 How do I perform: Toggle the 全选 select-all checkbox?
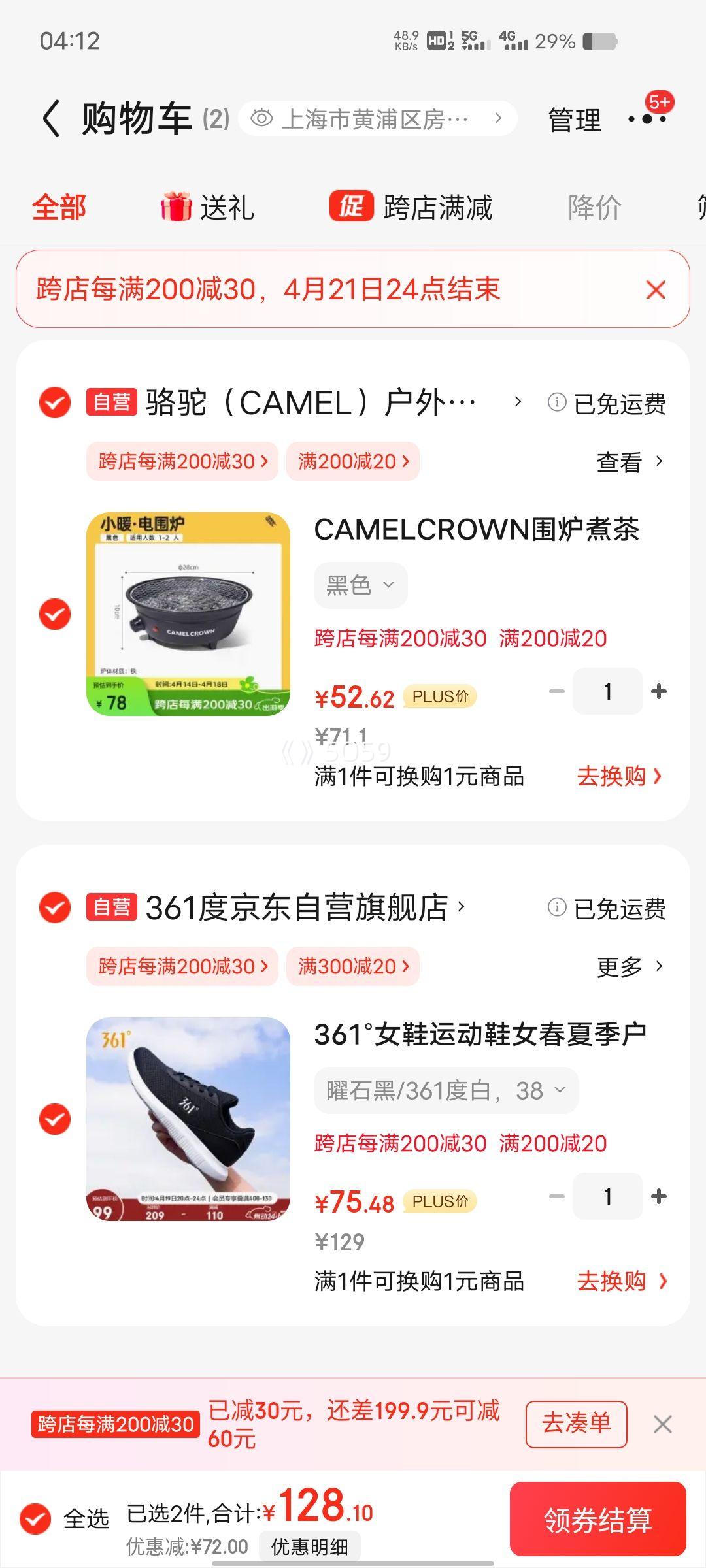pos(36,1518)
